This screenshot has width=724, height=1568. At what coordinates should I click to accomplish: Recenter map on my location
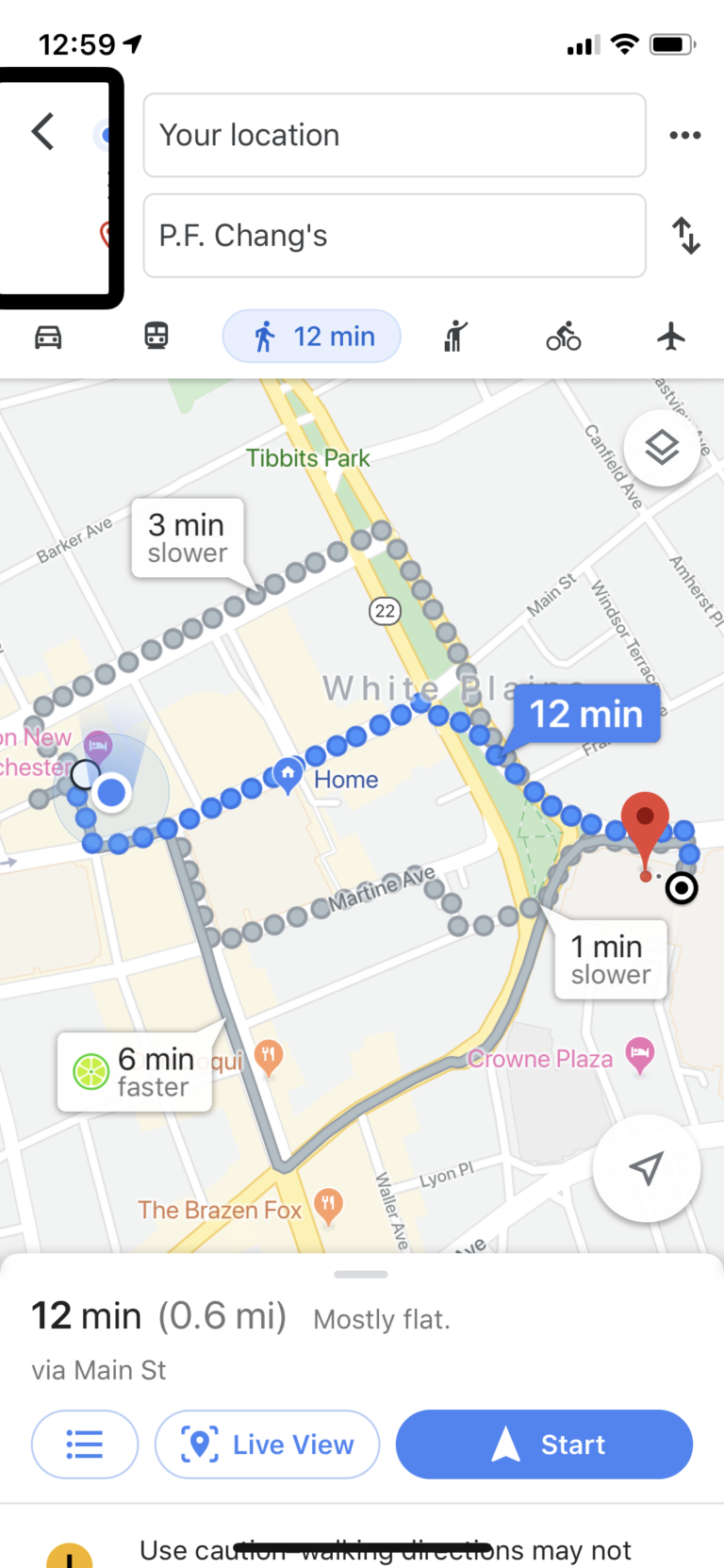coord(646,1168)
